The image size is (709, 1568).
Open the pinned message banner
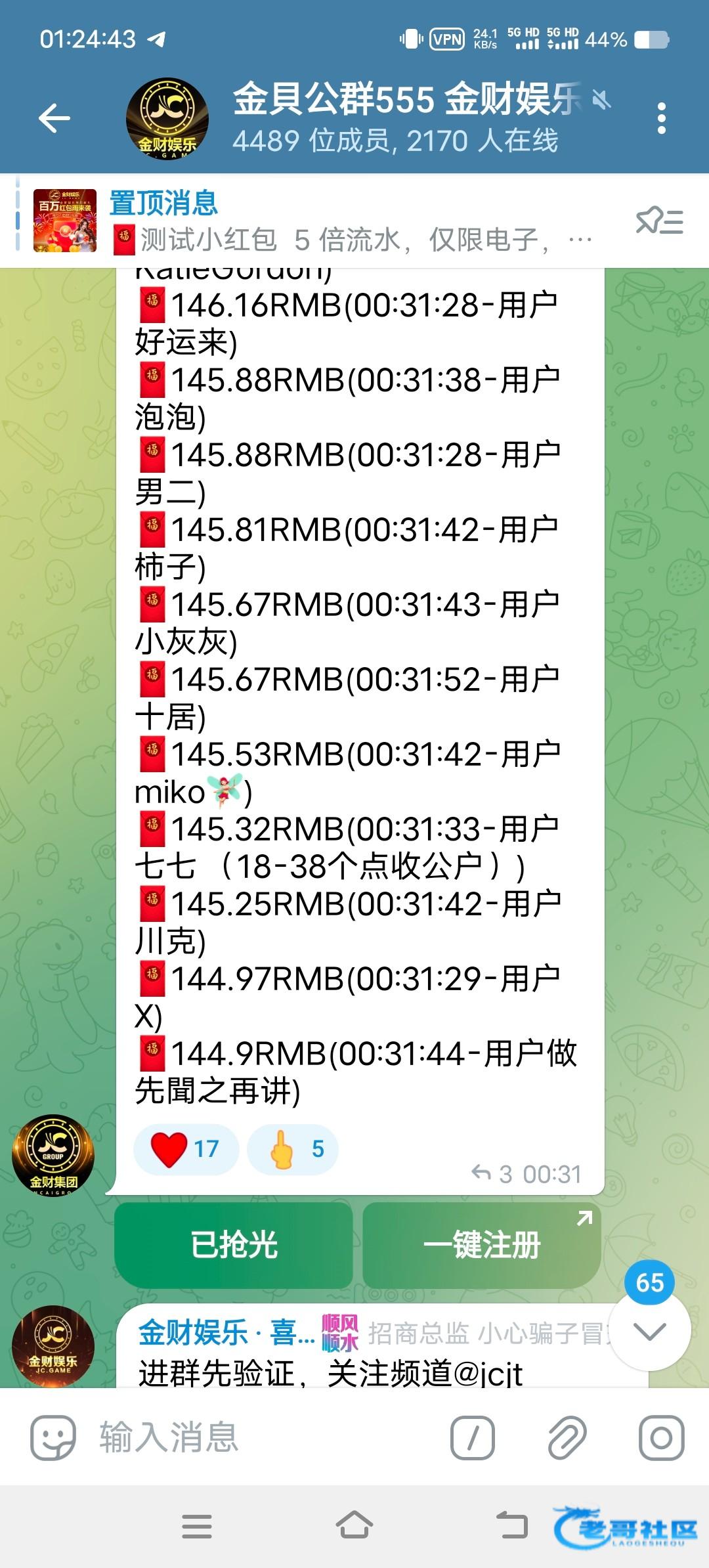coord(315,221)
